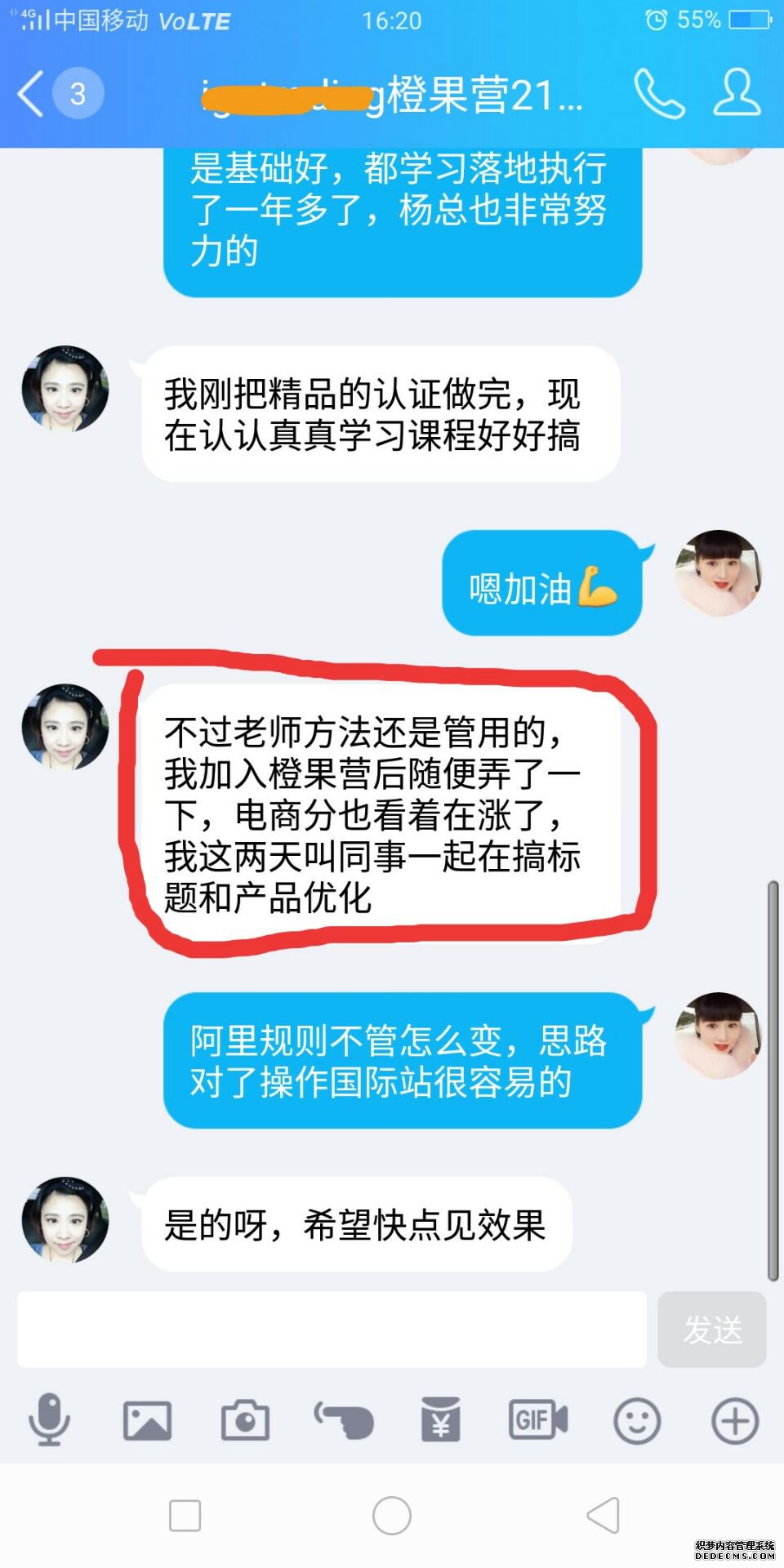Send a poke gesture

pos(345,1421)
